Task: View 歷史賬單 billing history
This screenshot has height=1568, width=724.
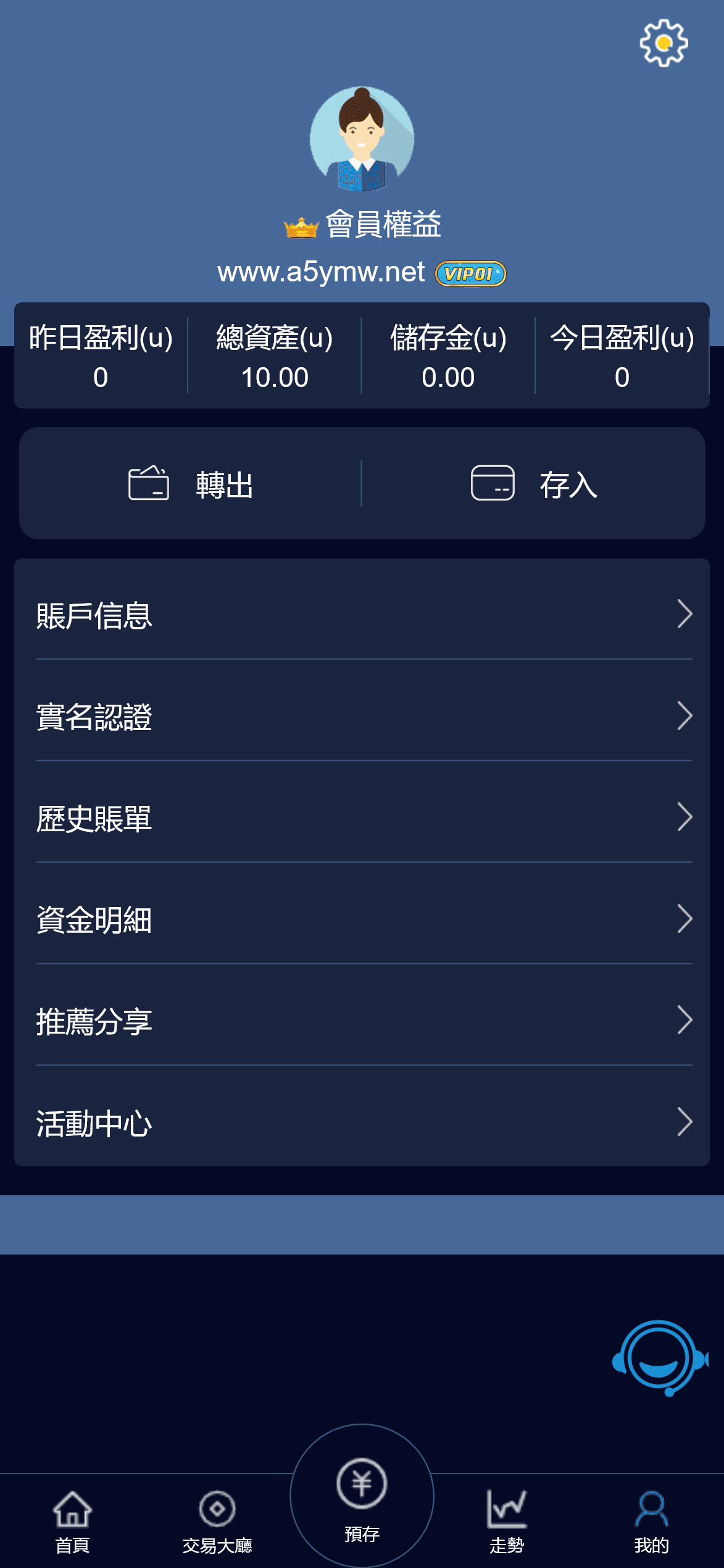Action: pos(362,818)
